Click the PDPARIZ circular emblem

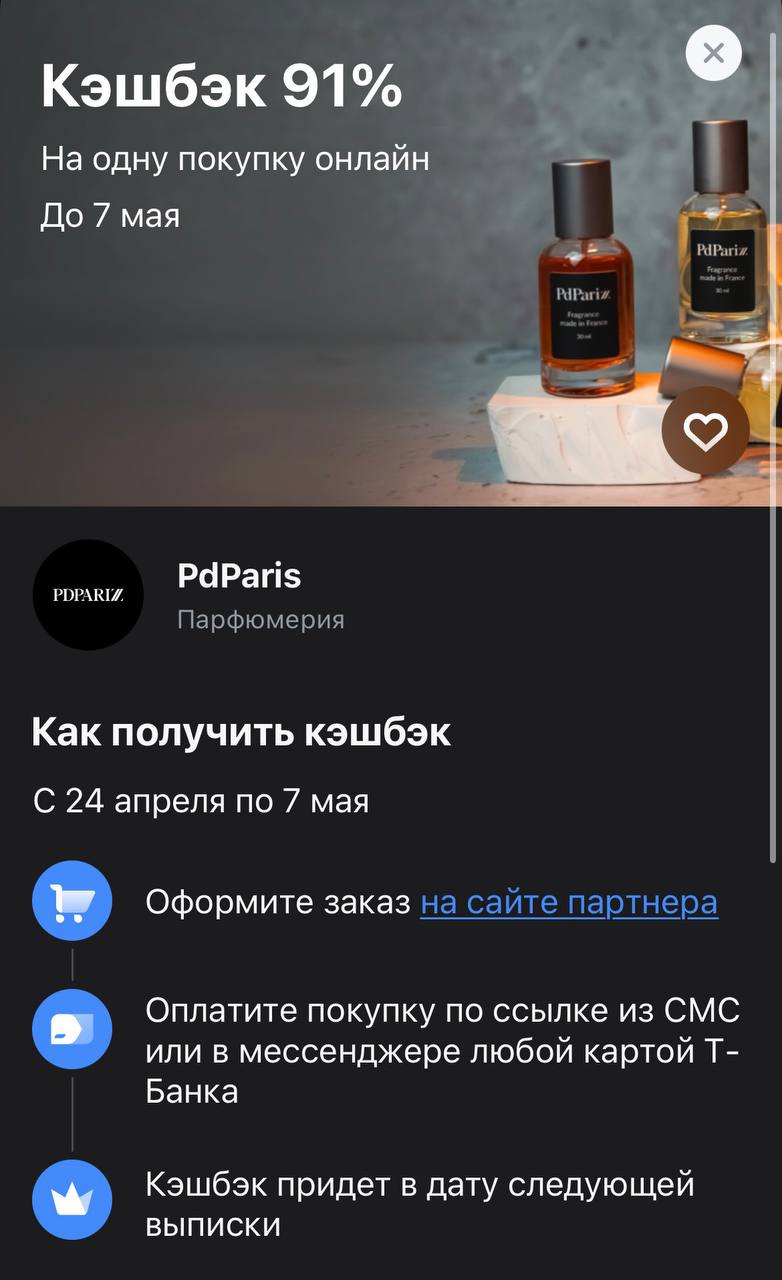(x=89, y=594)
